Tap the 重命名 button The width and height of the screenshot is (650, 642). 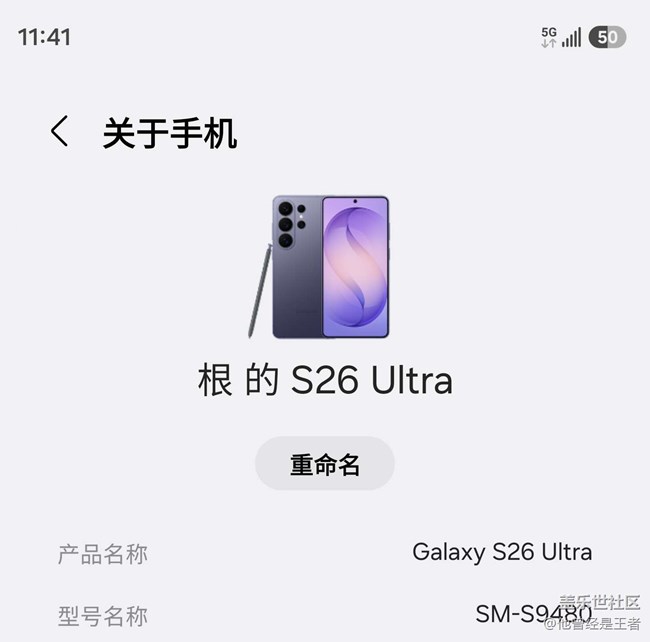[x=325, y=464]
